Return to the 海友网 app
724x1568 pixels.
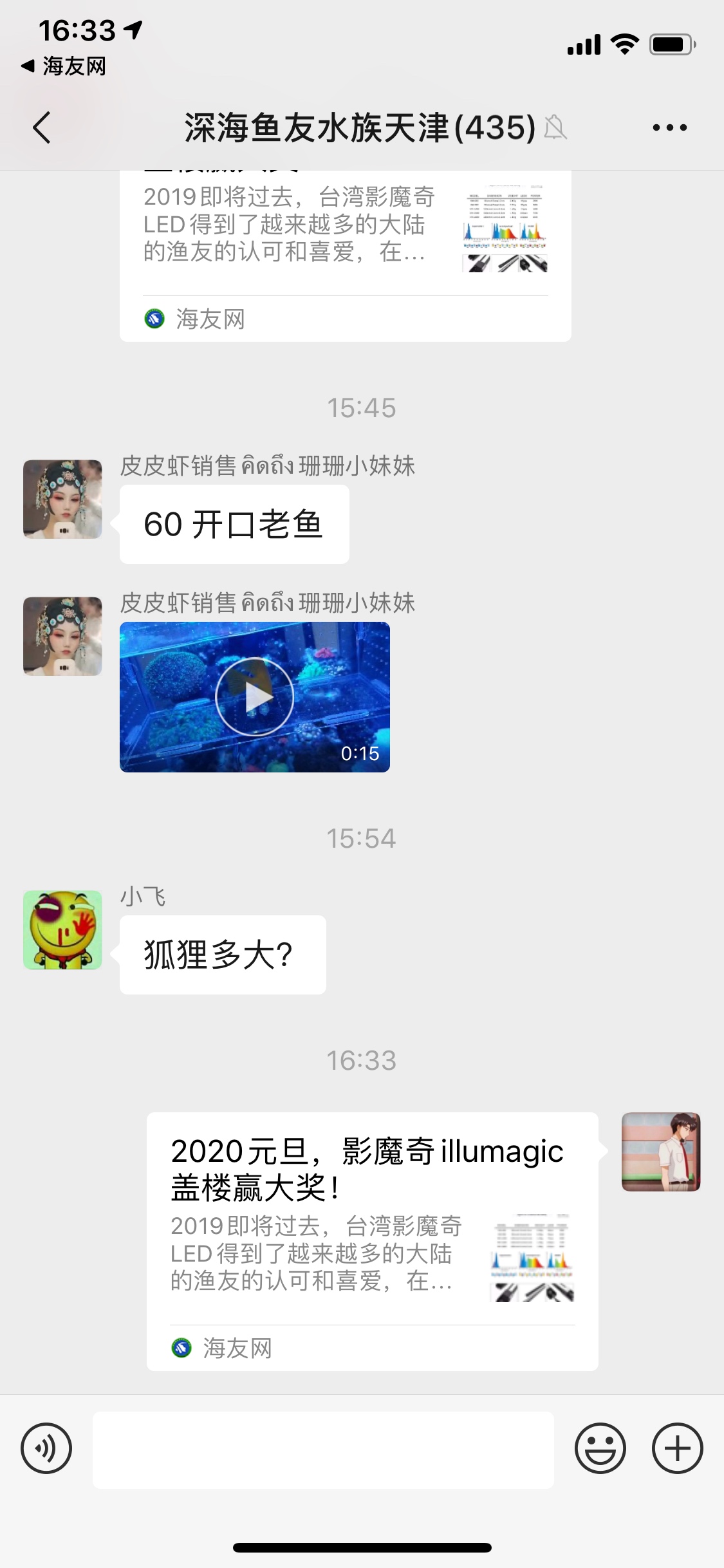coord(63,66)
